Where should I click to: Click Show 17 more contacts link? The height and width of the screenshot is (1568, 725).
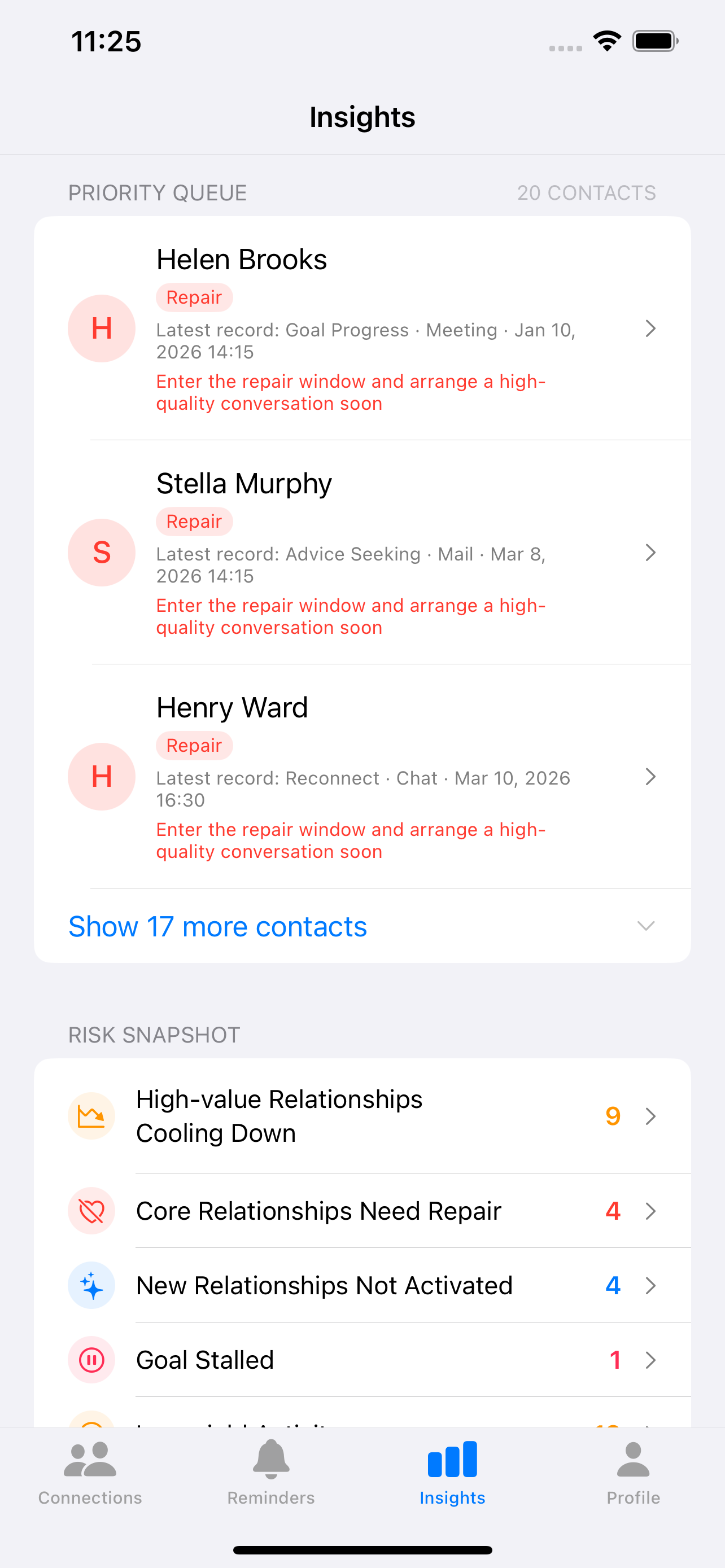click(x=217, y=926)
